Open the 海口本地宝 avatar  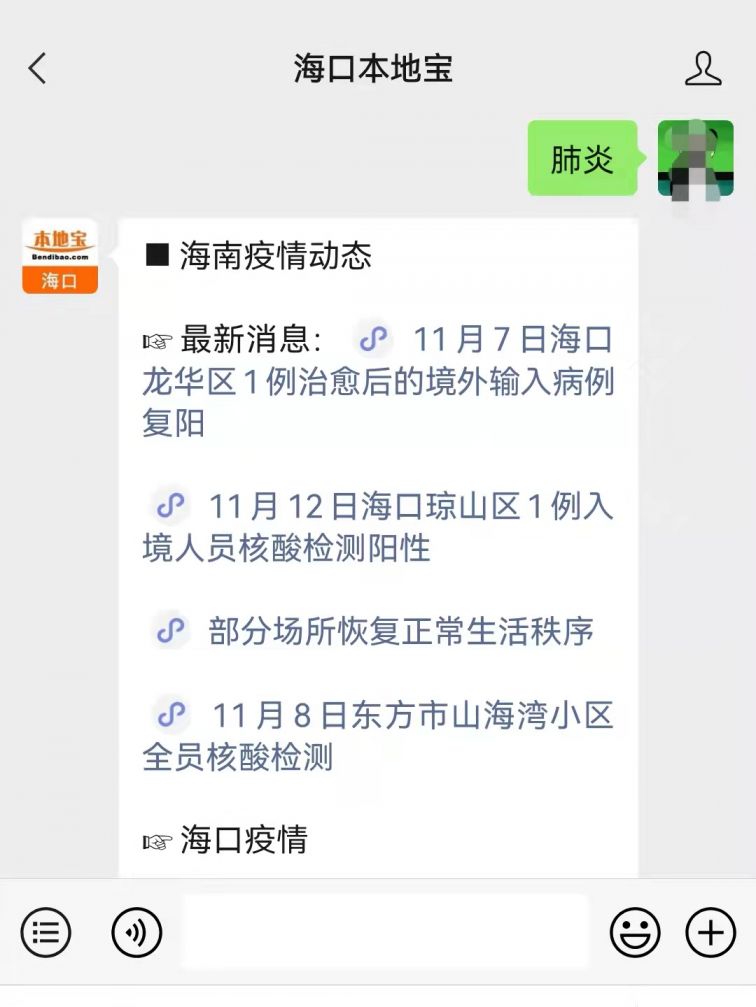[60, 256]
